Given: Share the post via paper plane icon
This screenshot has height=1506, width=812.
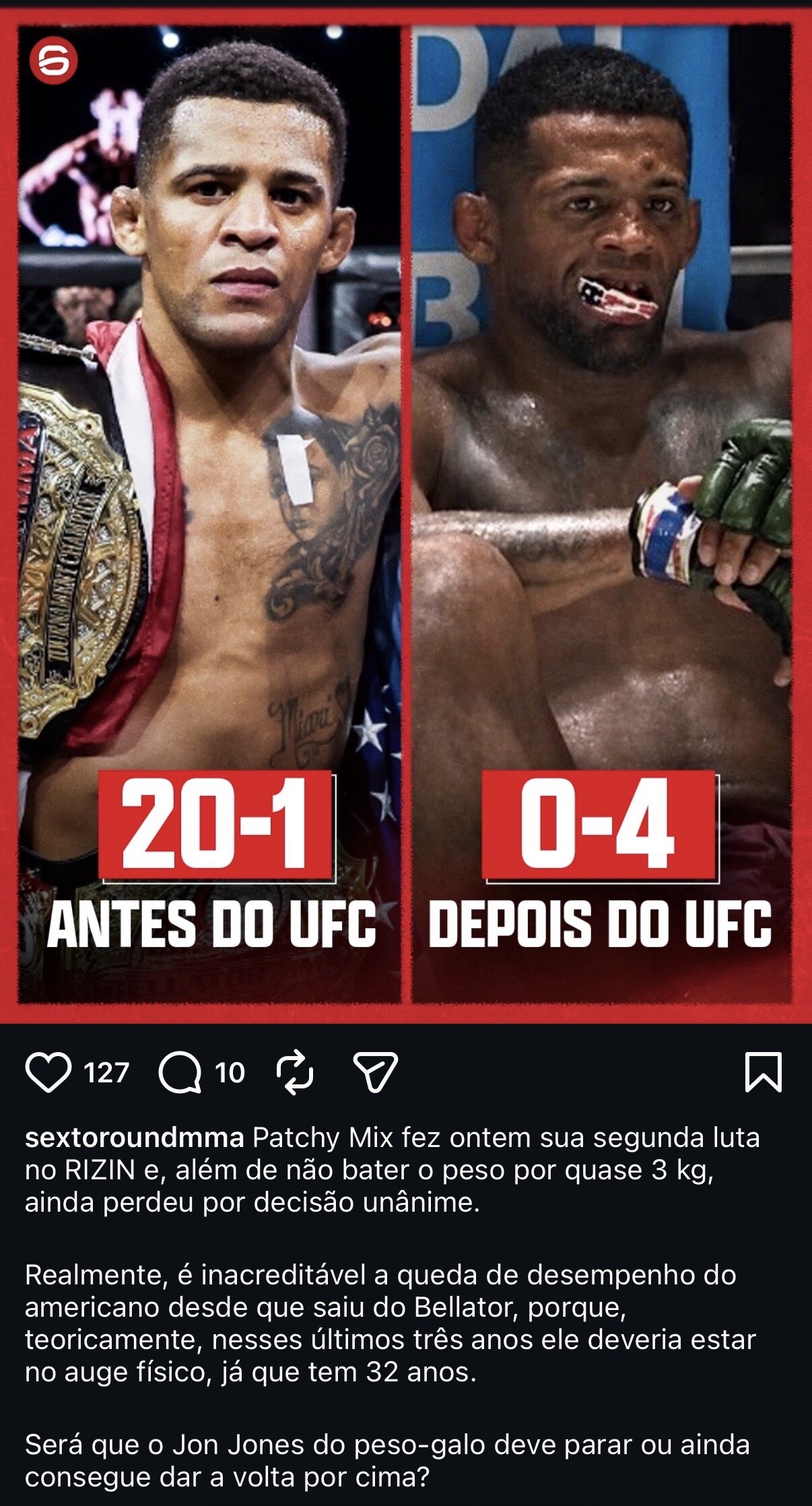Looking at the screenshot, I should point(376,1072).
